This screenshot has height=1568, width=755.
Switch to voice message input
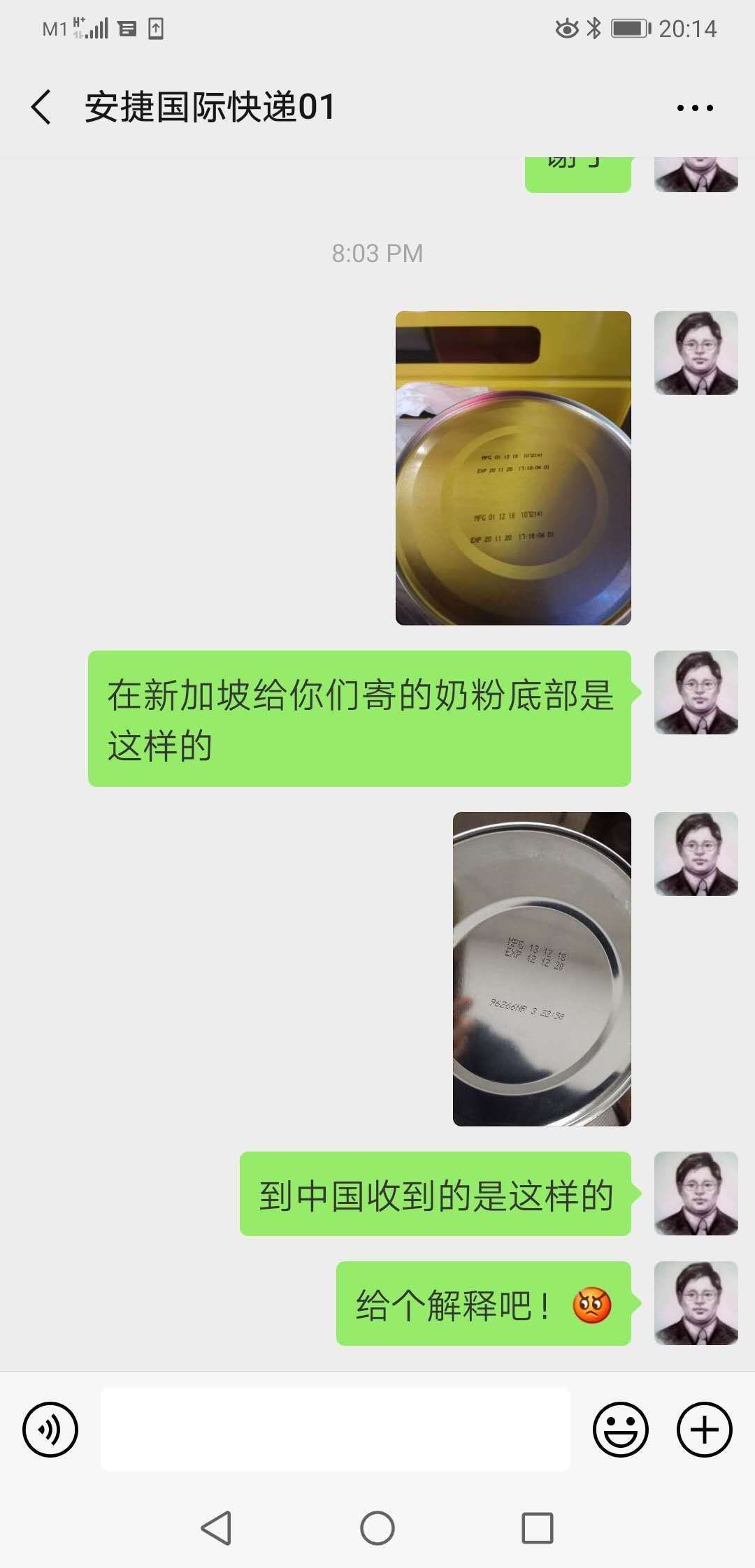pyautogui.click(x=50, y=1430)
